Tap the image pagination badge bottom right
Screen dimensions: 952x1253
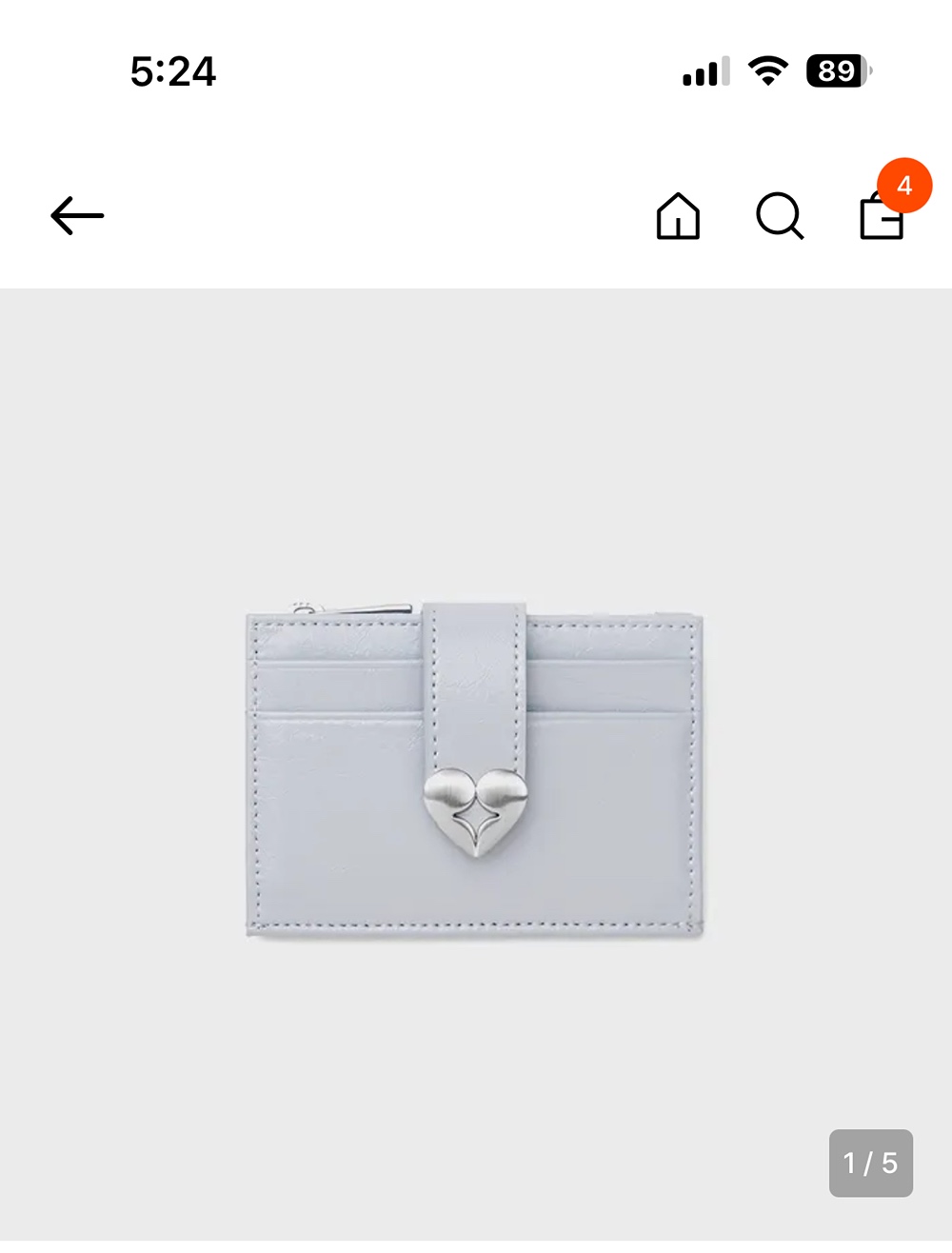pos(869,1163)
